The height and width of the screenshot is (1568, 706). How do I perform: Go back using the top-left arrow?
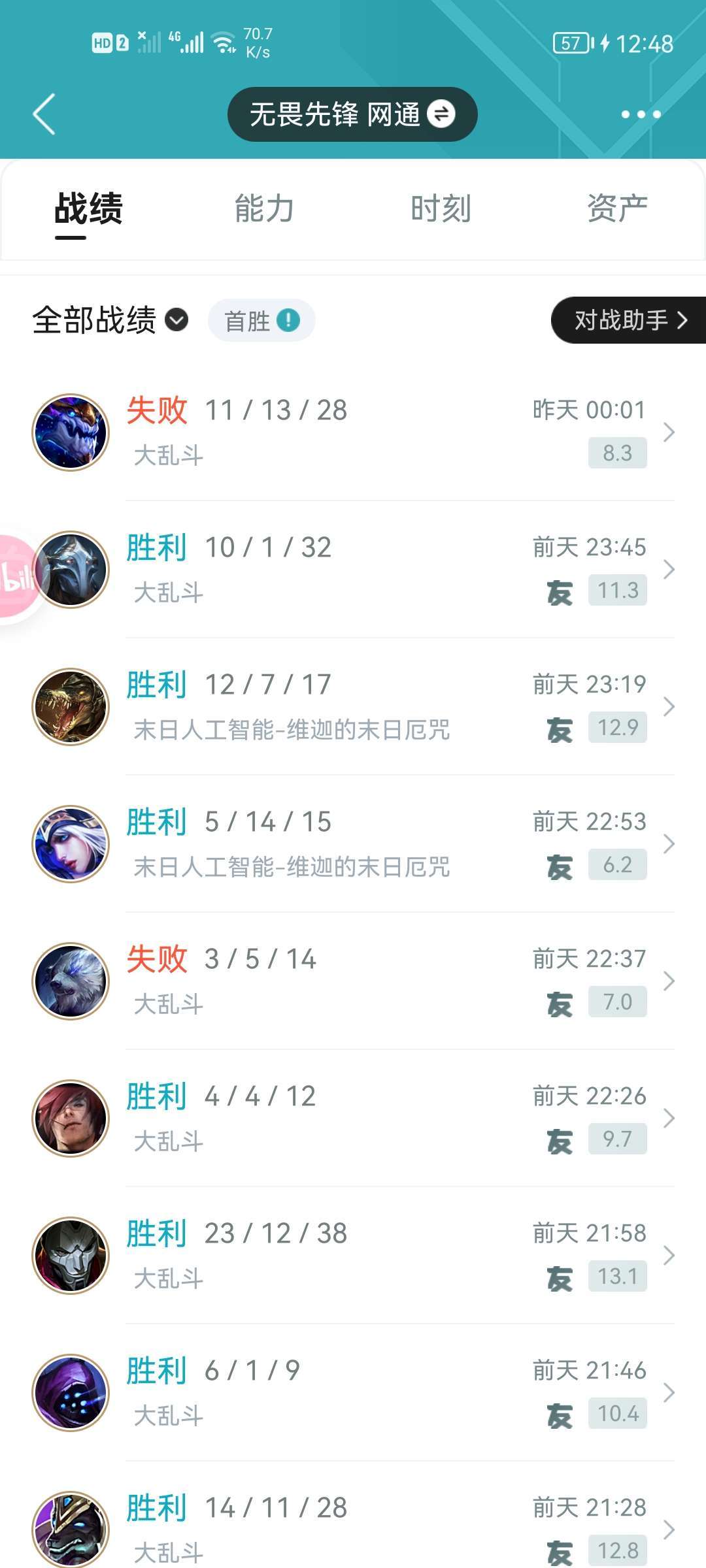44,114
